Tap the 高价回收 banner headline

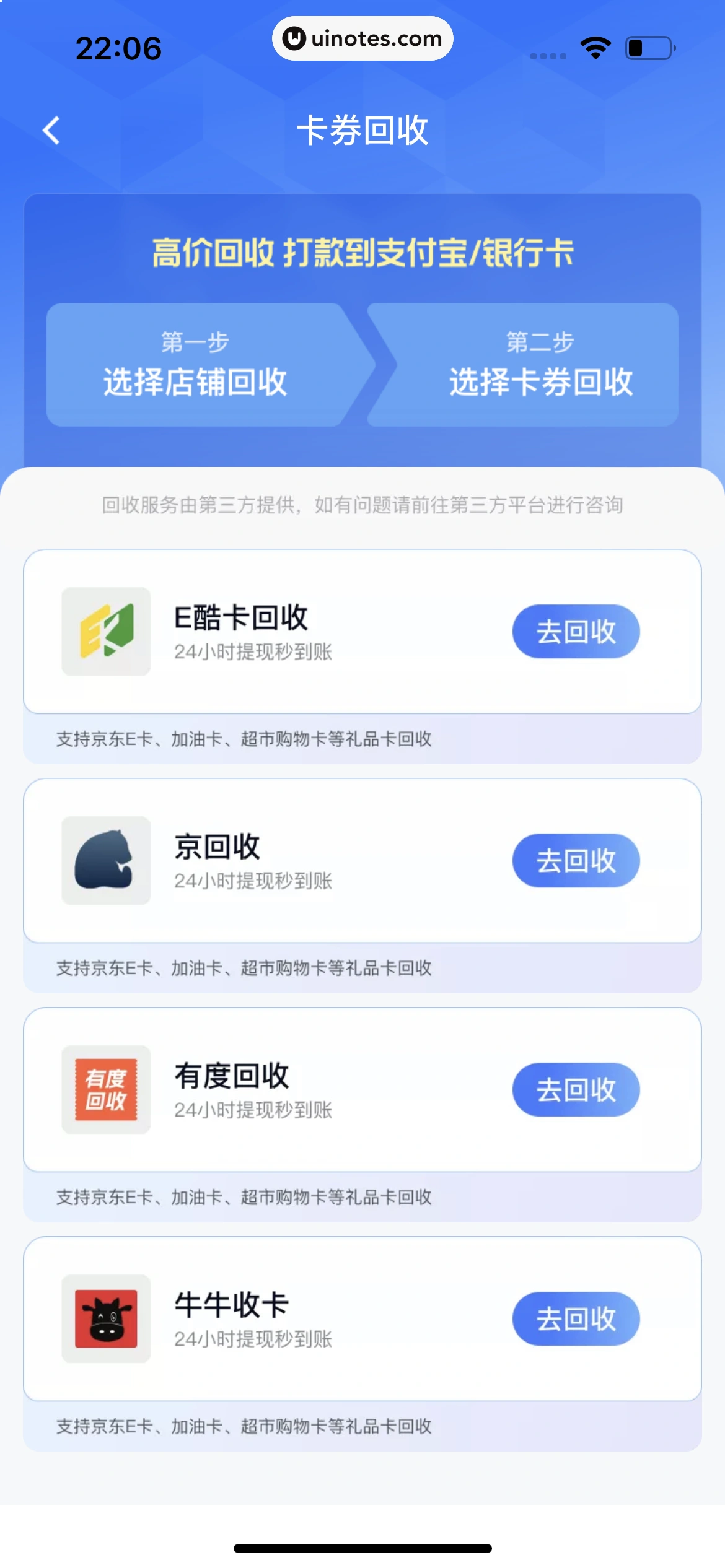tap(362, 252)
